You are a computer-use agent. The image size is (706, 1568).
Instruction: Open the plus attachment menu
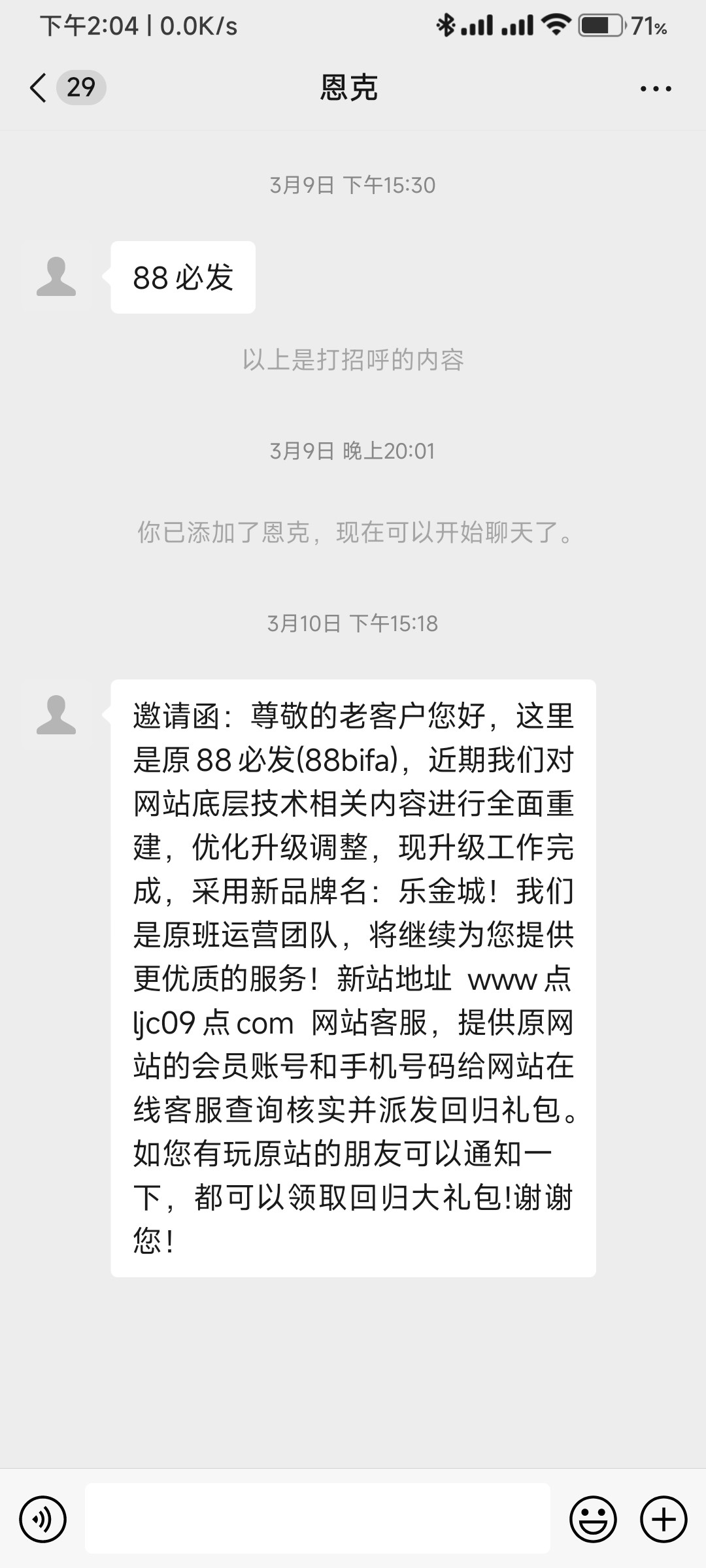pos(663,1519)
